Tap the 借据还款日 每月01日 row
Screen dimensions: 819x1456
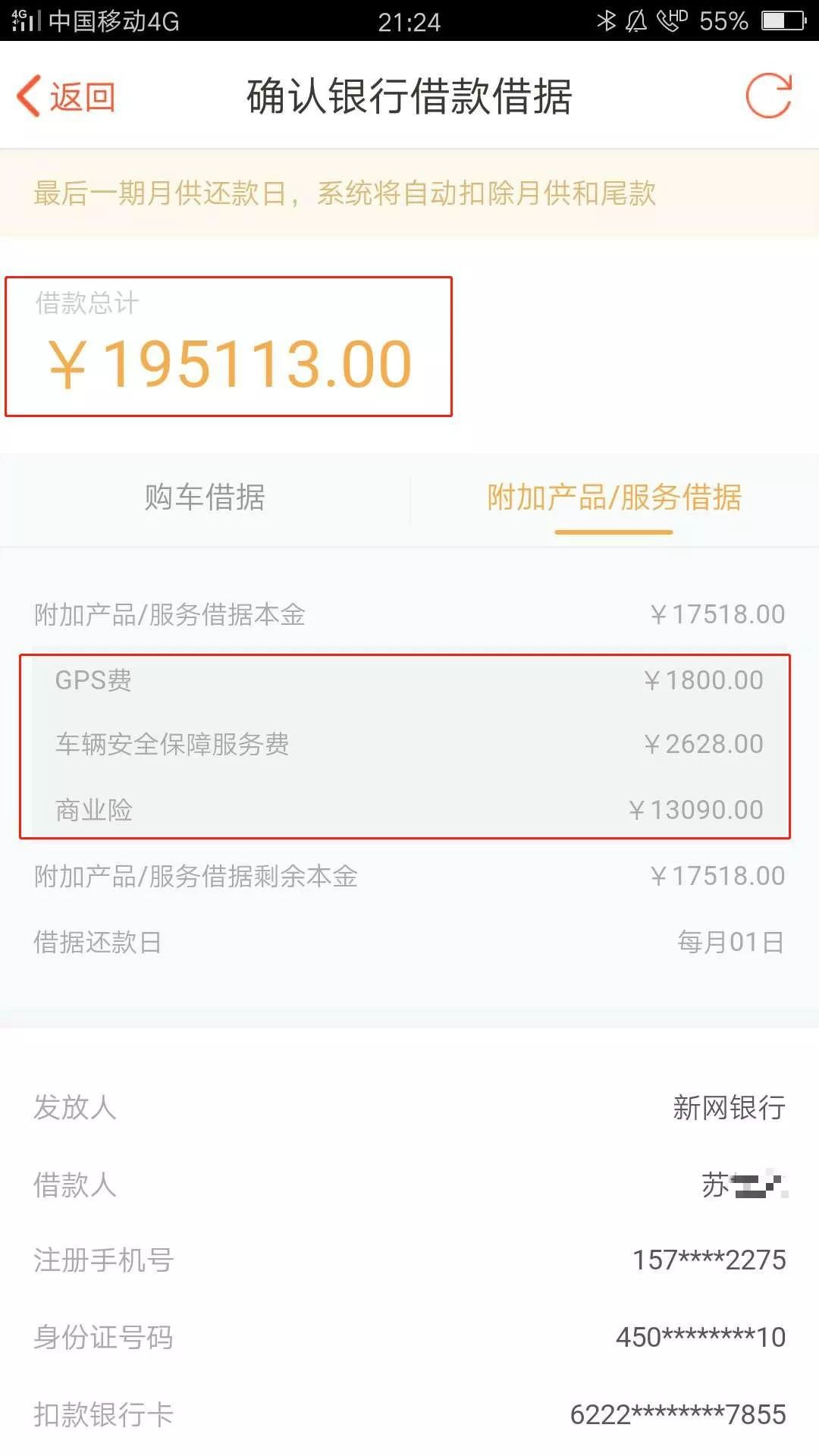tap(409, 942)
